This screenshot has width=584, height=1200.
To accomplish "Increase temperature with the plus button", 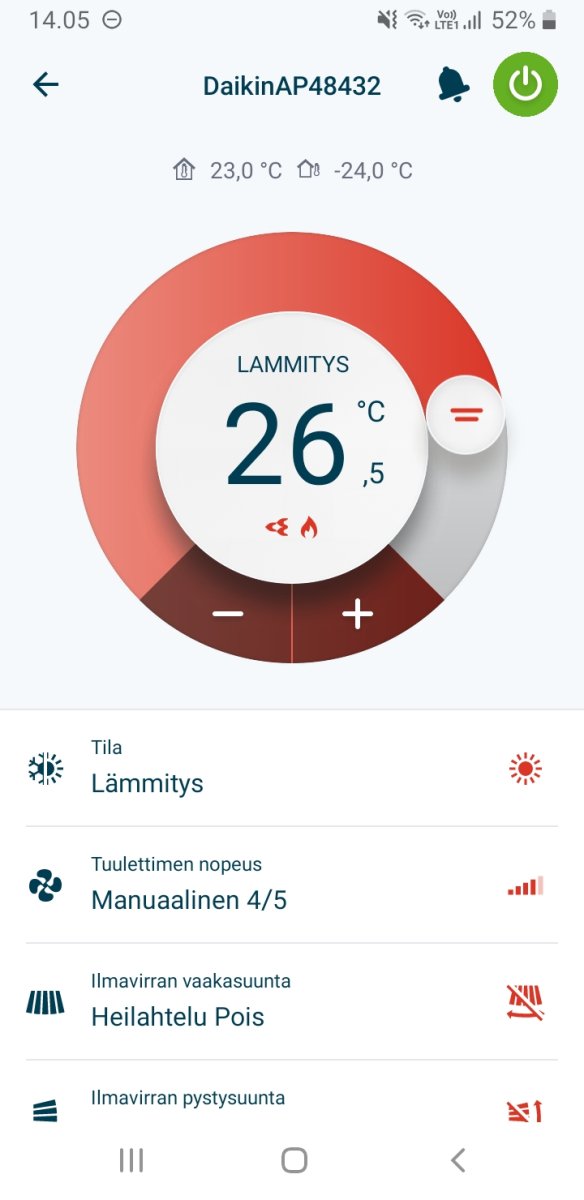I will (x=357, y=614).
